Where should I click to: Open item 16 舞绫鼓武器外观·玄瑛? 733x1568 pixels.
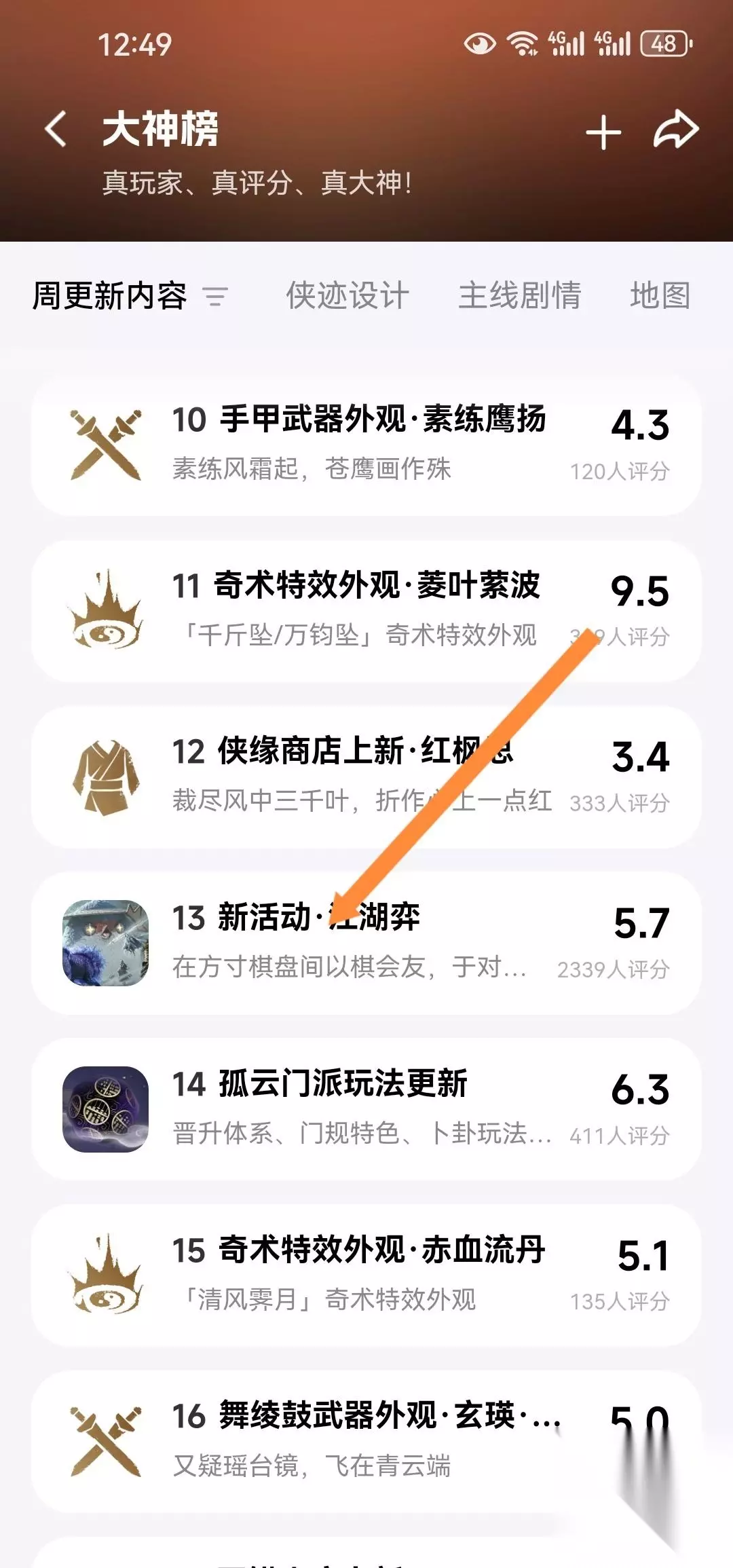tap(366, 1441)
